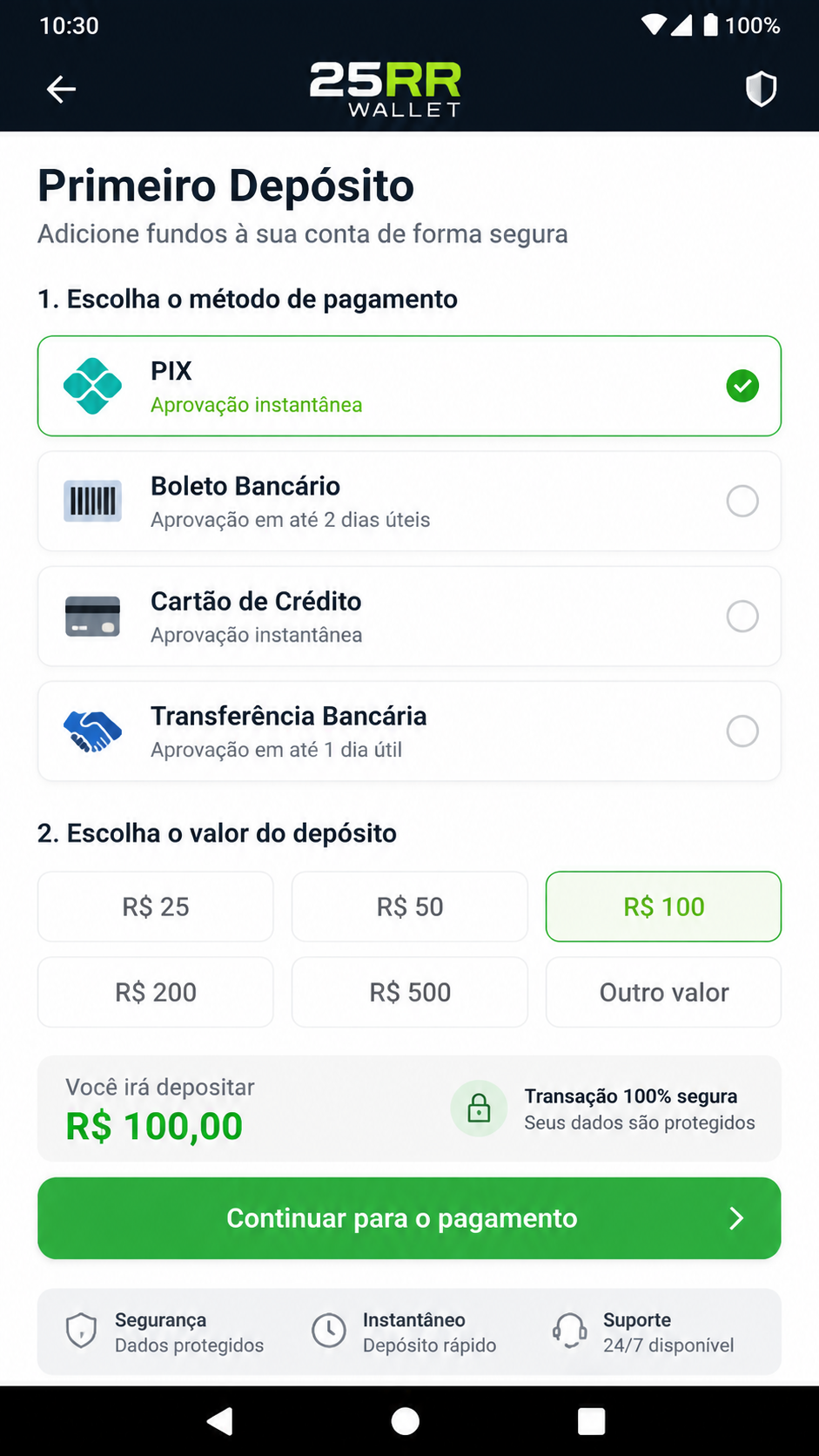Viewport: 819px width, 1456px height.
Task: Pick Transferência Bancária method
Action: (x=409, y=731)
